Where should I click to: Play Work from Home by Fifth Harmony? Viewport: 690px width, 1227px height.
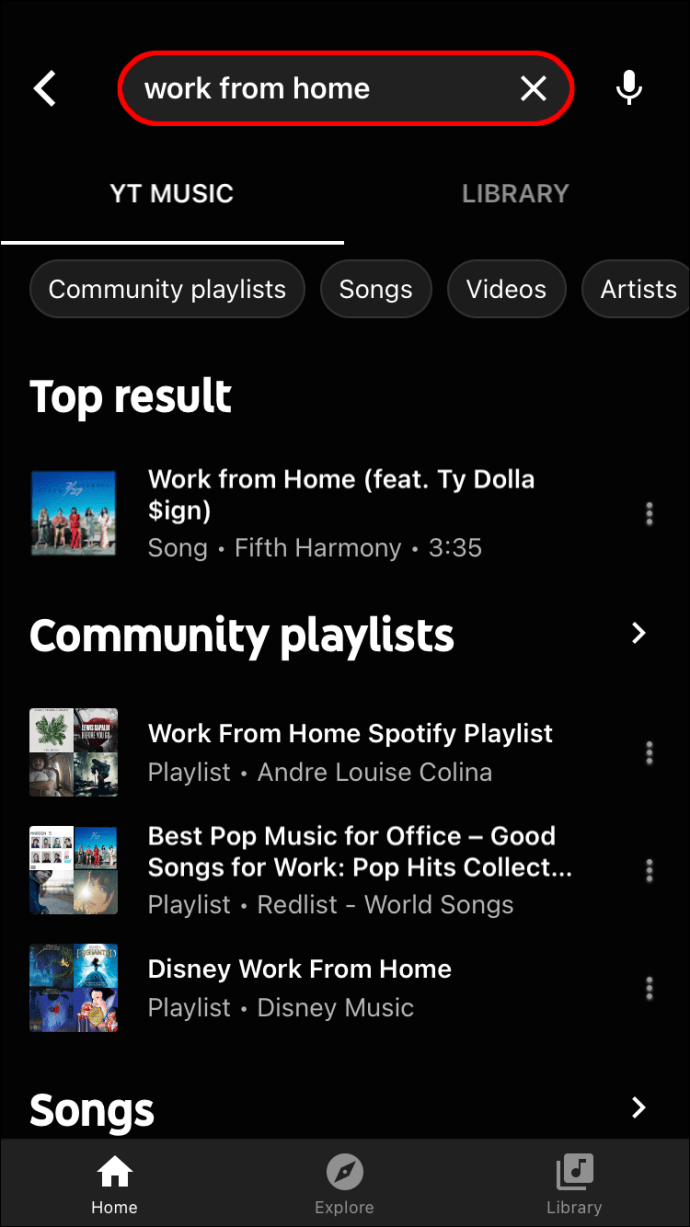pyautogui.click(x=340, y=514)
